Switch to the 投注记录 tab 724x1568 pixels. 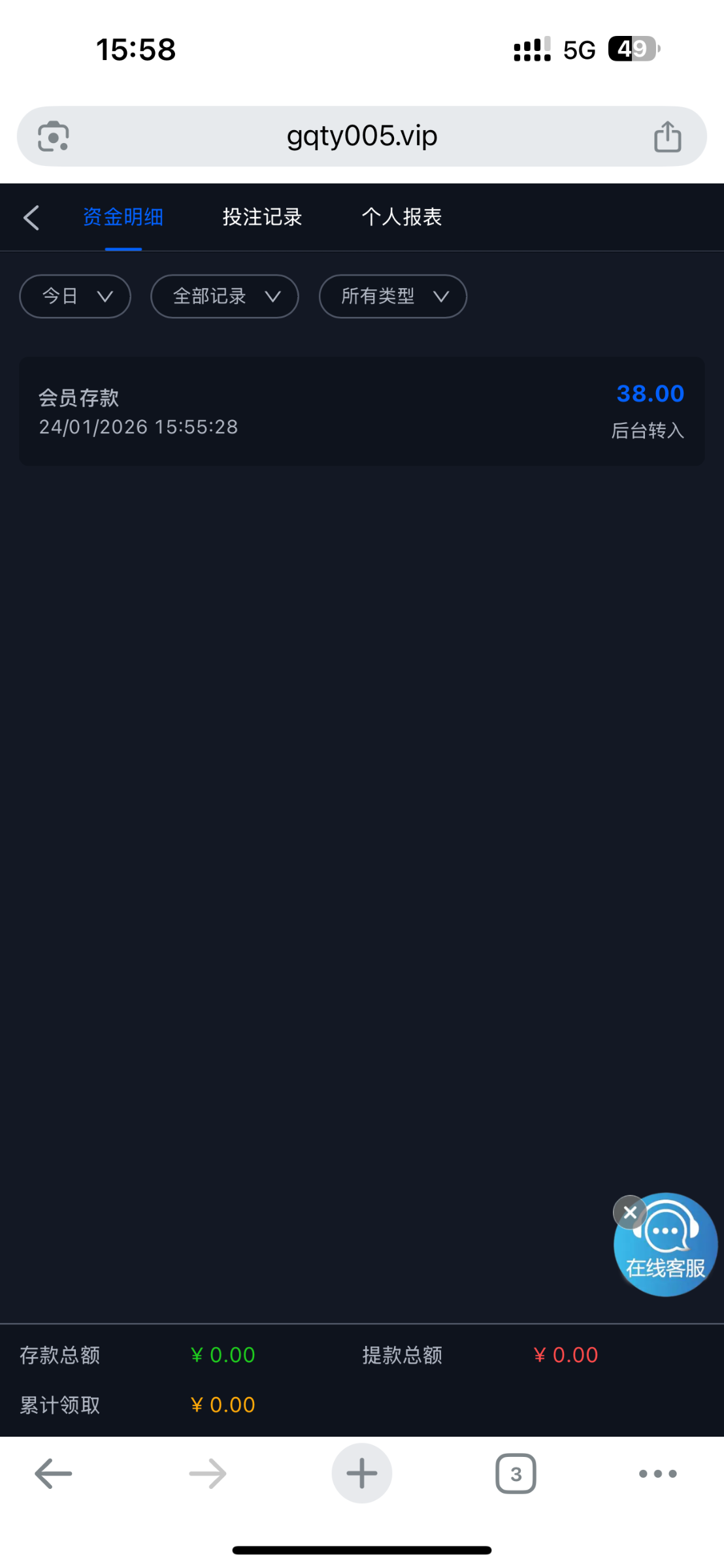262,218
